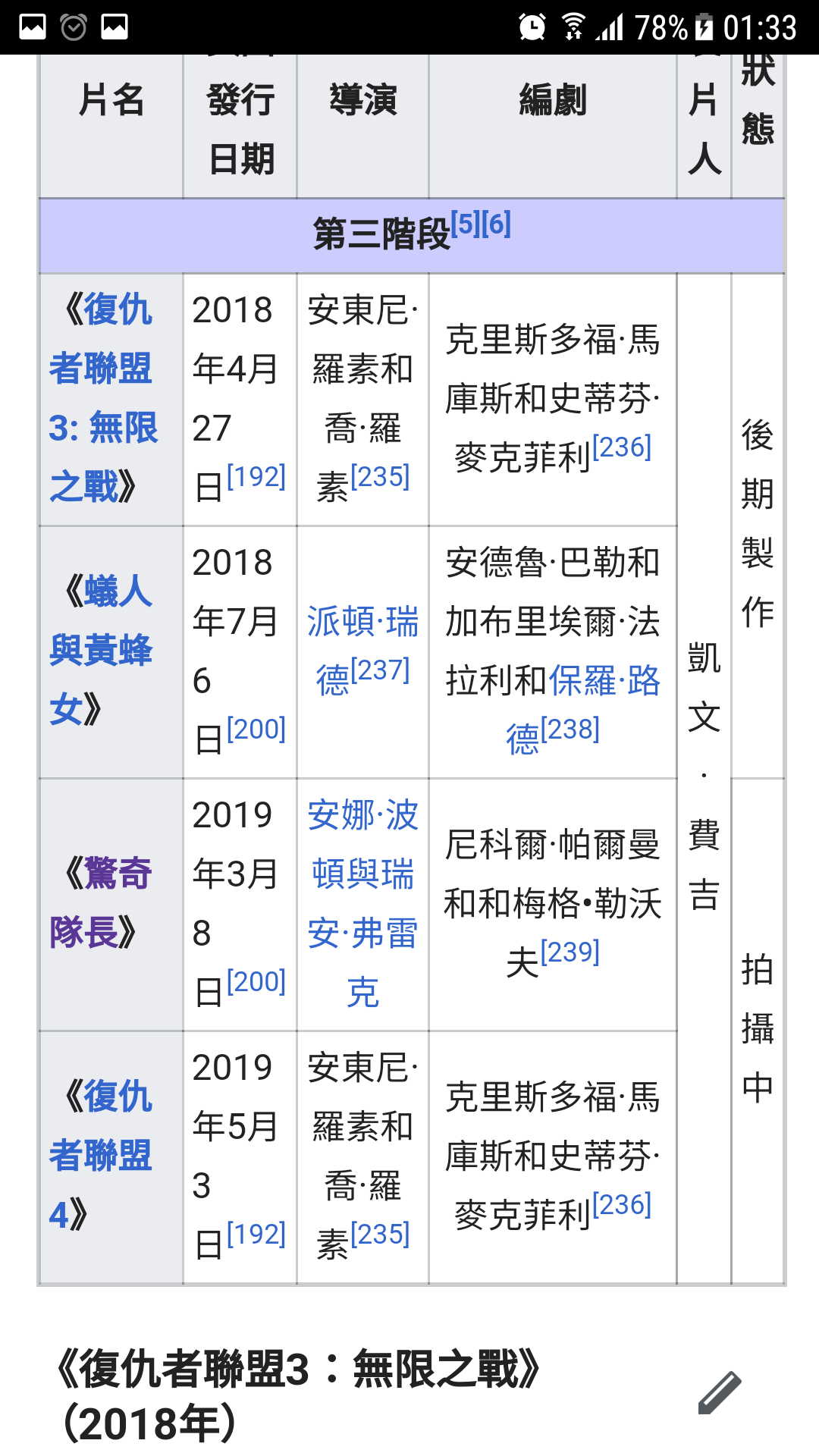Open the 《復仇者聯盟3: 無限之戰》 film link
This screenshot has height=1456, width=819.
(x=104, y=398)
